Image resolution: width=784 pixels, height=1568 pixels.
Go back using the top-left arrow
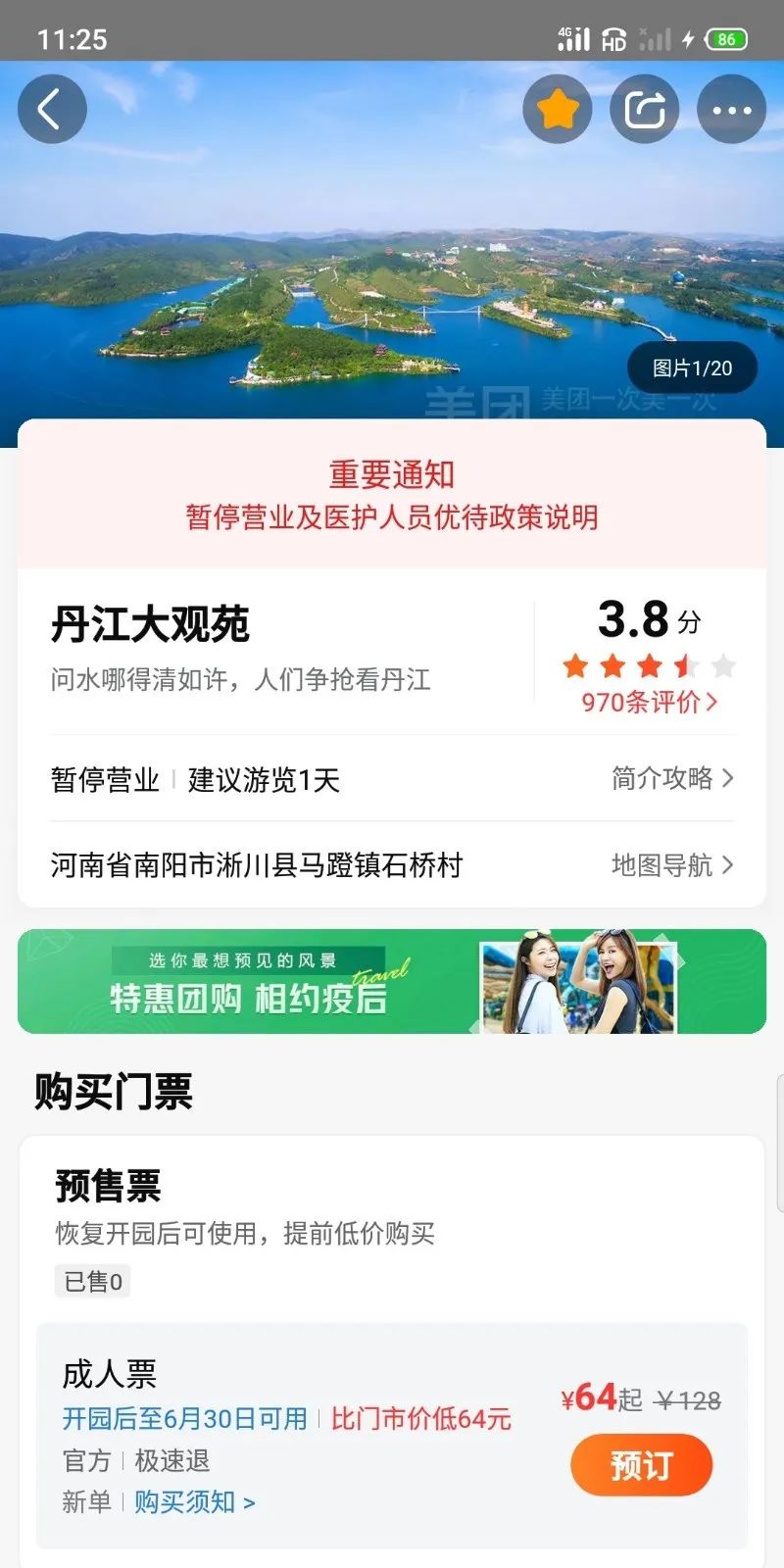[52, 109]
